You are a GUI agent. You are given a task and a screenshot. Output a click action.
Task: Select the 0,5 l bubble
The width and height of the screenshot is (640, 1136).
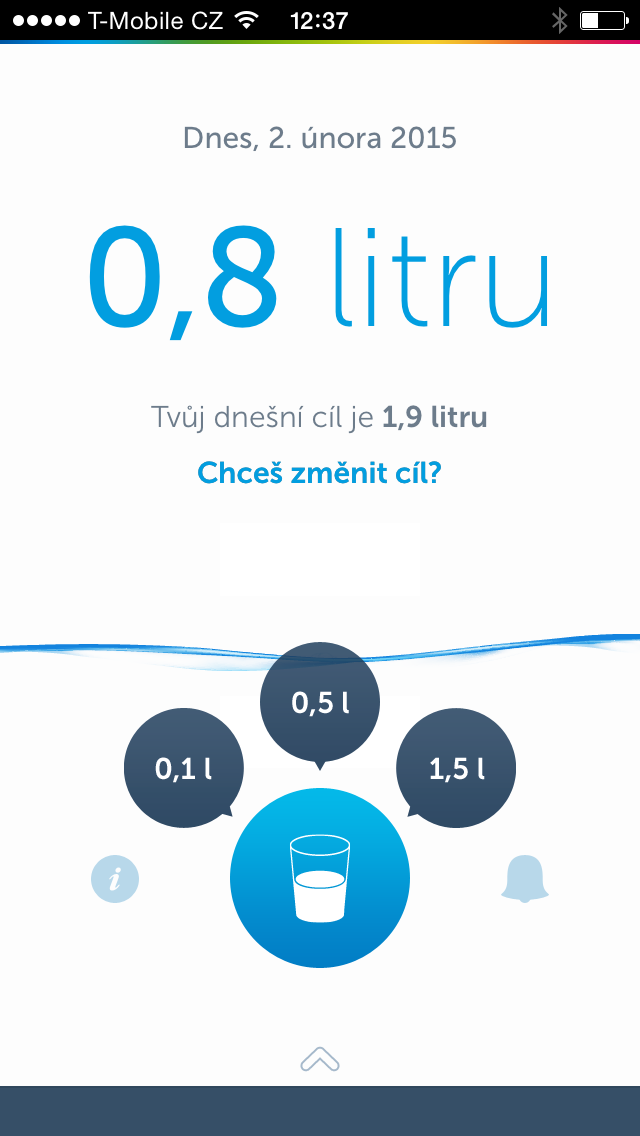[x=320, y=703]
